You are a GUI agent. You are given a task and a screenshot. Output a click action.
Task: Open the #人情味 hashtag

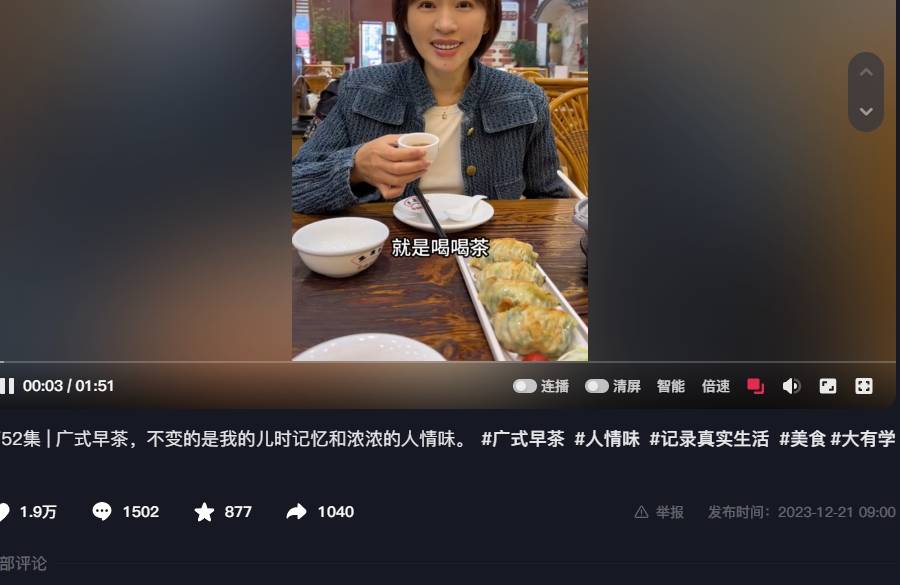pos(606,439)
